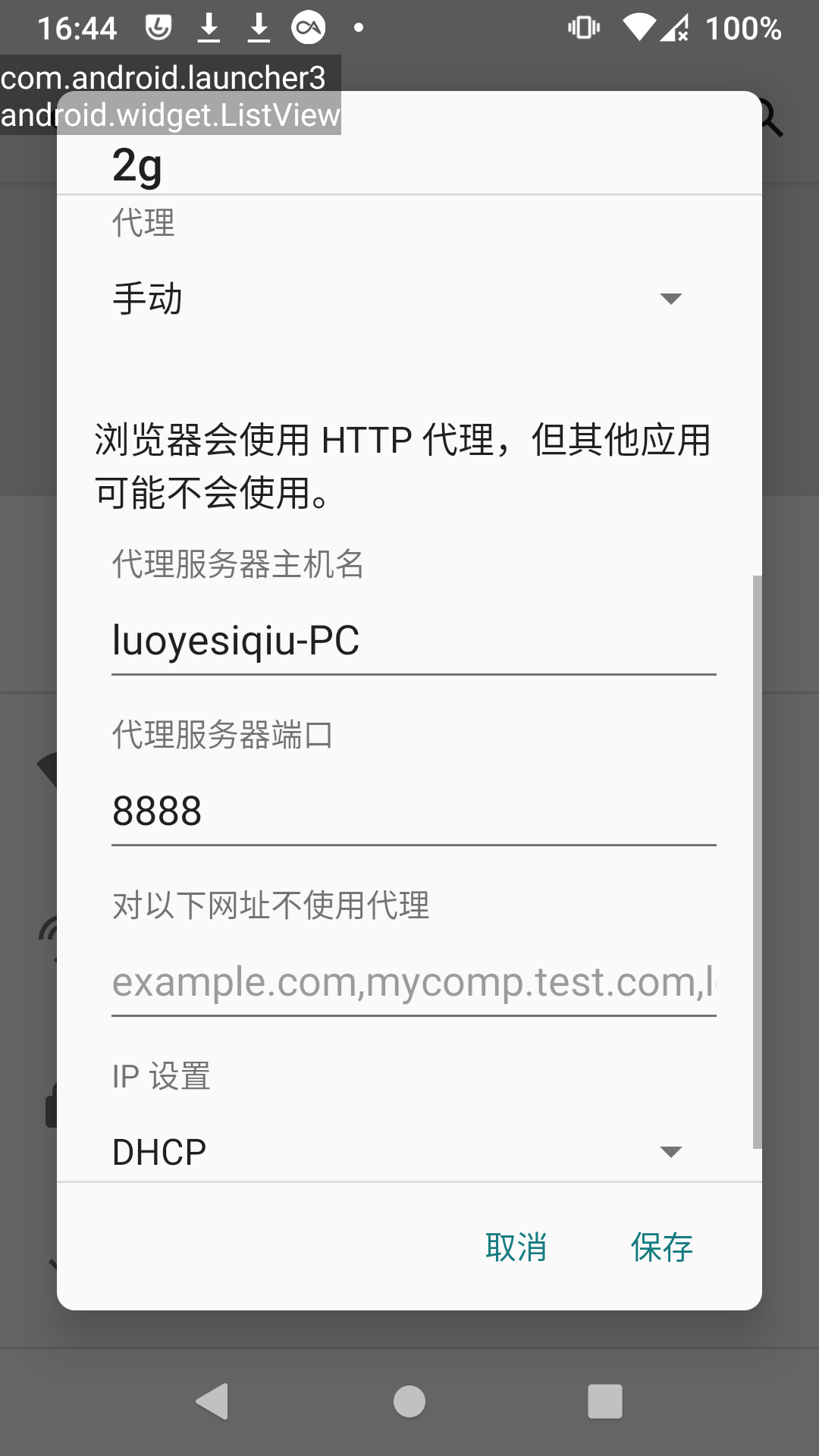
Task: Go to home screen via home button
Action: click(x=409, y=1401)
